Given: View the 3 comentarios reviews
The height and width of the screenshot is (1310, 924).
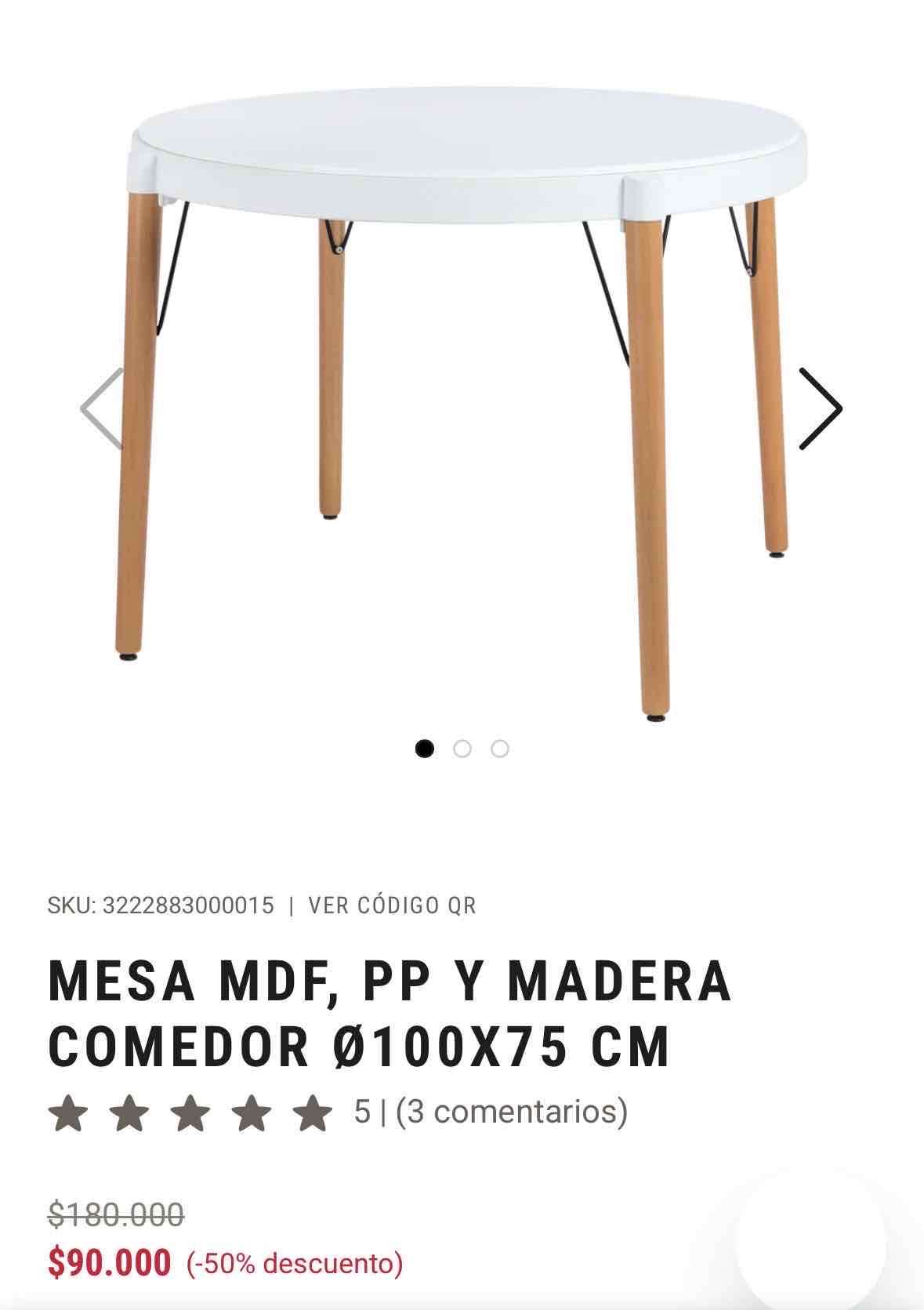Looking at the screenshot, I should pyautogui.click(x=512, y=1112).
